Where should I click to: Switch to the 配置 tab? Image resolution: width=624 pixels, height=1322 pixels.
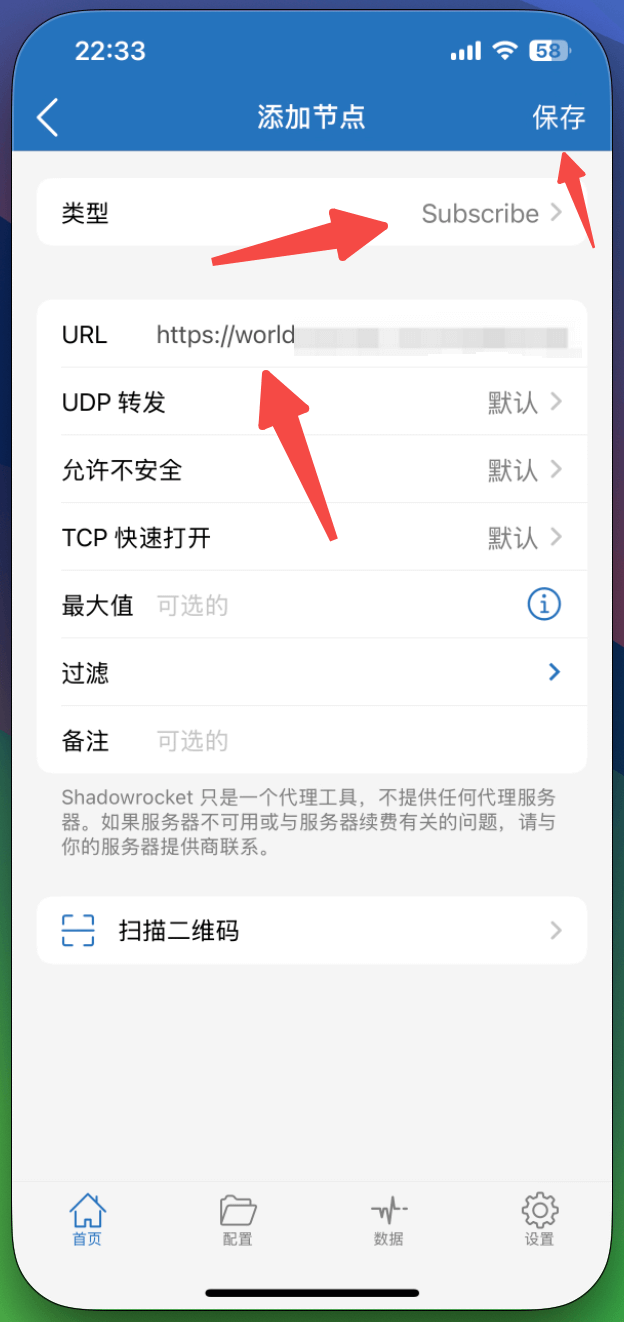[238, 1220]
